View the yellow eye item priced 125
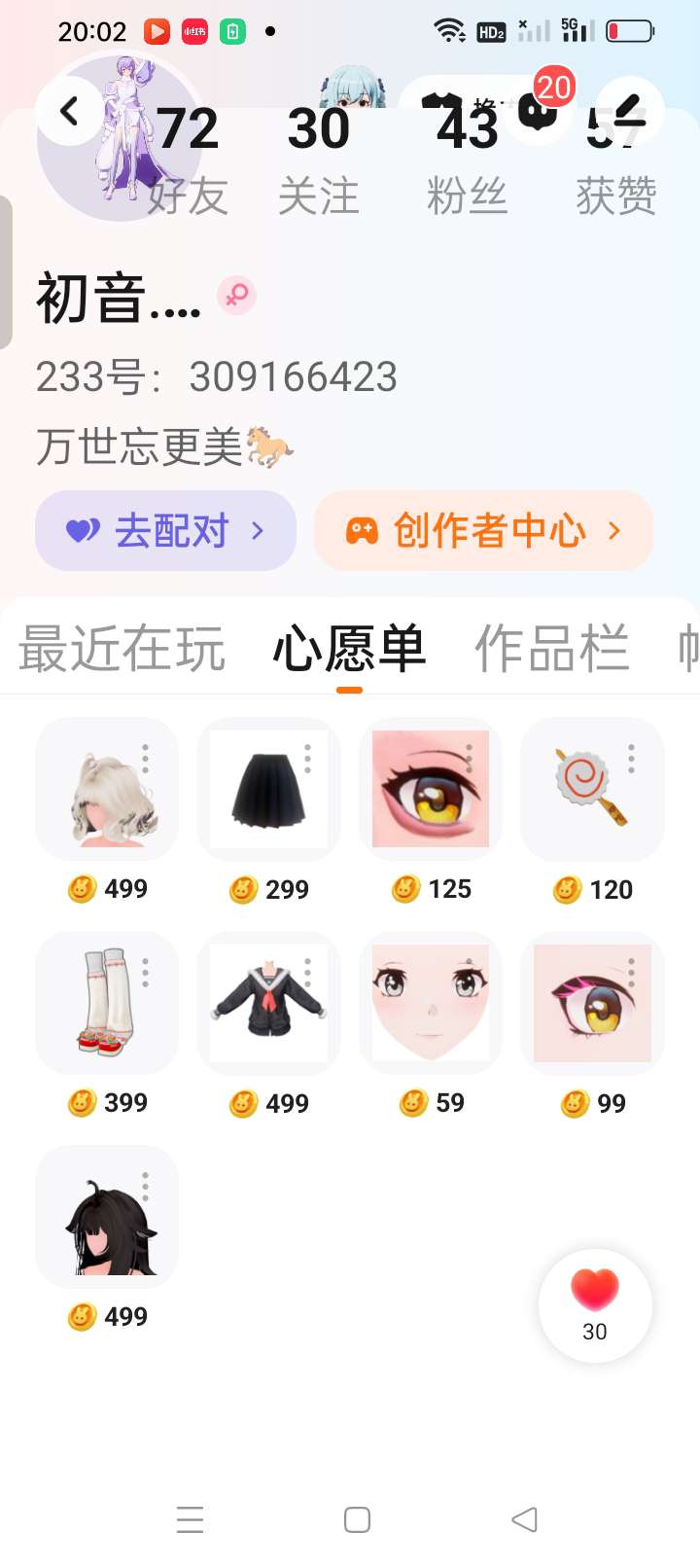This screenshot has height=1568, width=700. (431, 789)
